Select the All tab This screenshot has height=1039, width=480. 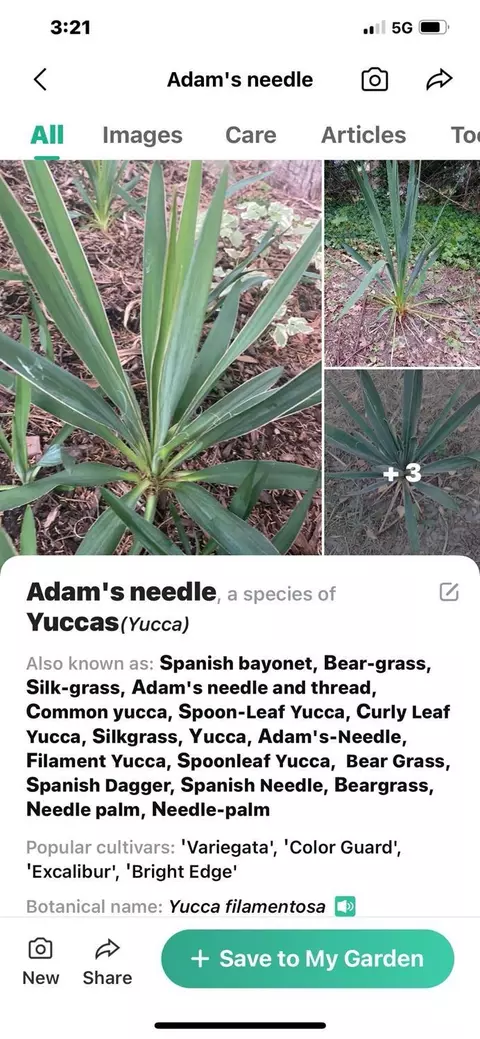point(47,135)
